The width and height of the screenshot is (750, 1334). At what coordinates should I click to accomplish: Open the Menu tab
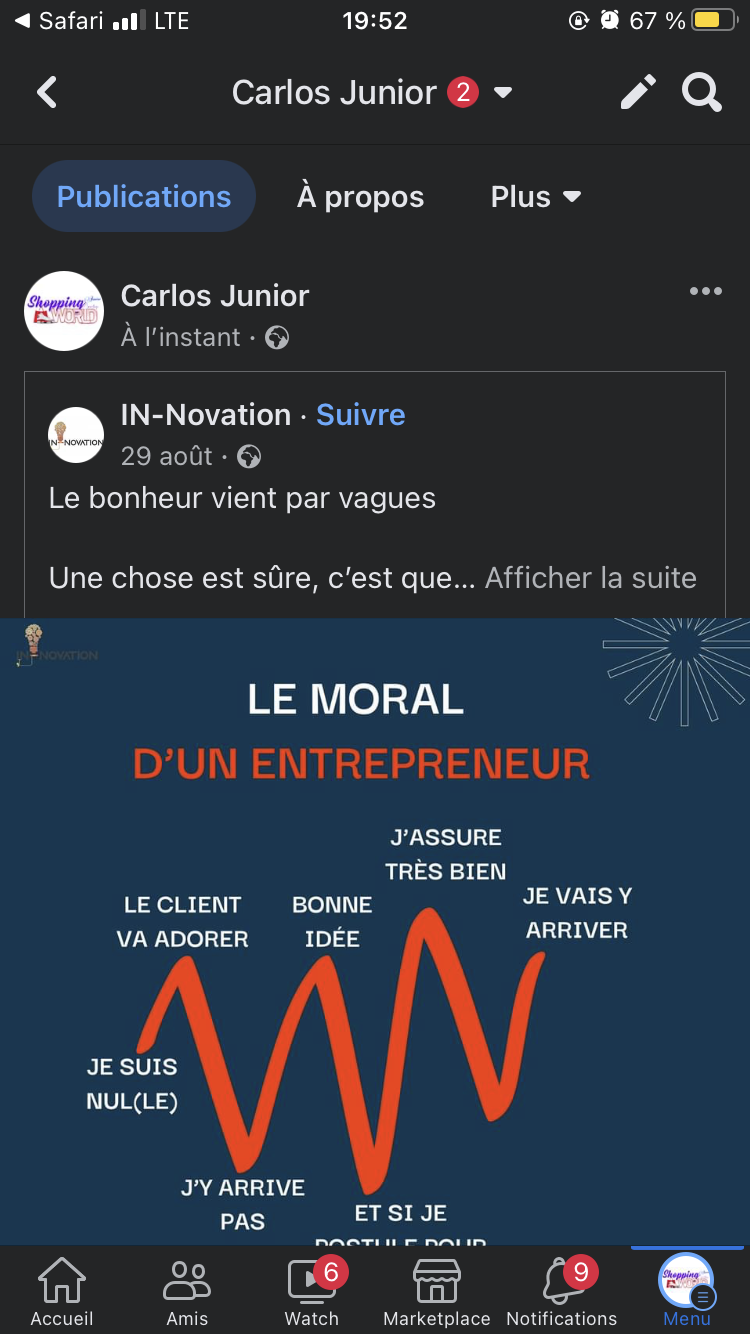(x=687, y=1290)
